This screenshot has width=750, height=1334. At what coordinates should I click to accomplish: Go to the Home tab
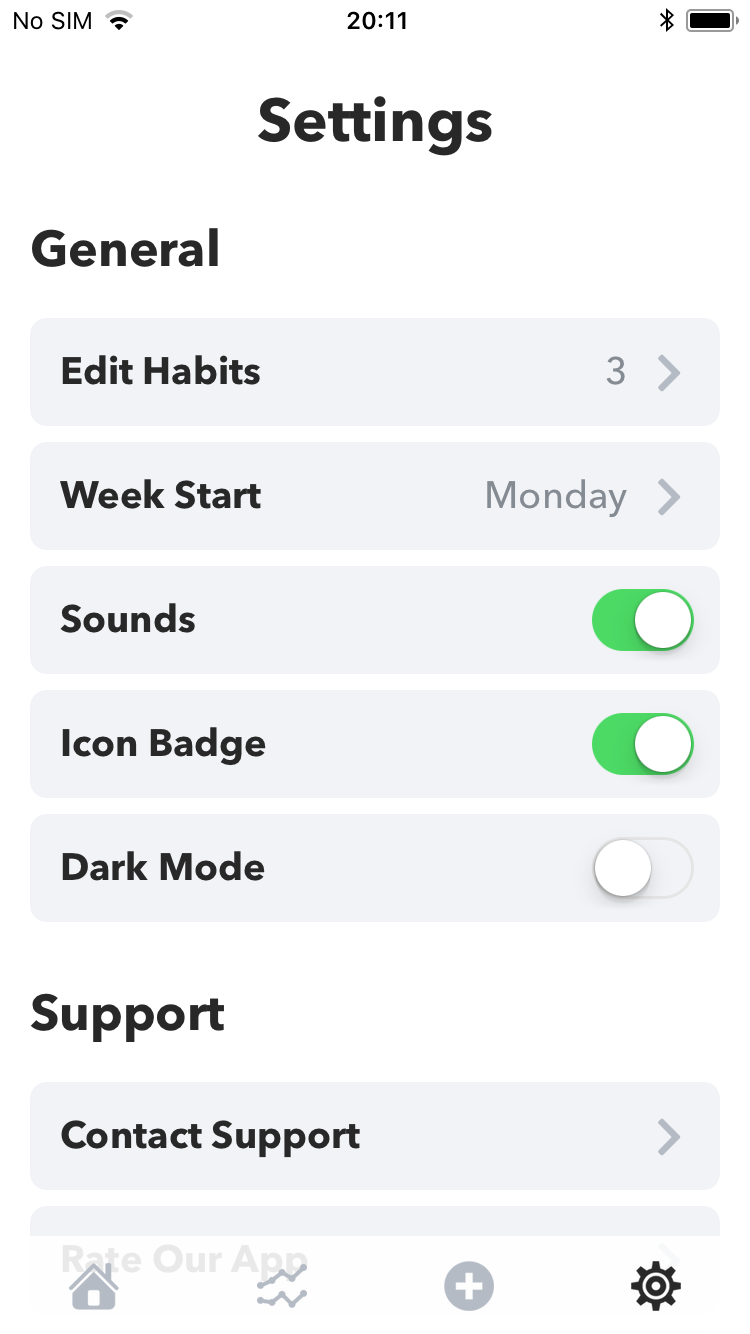pos(94,1285)
